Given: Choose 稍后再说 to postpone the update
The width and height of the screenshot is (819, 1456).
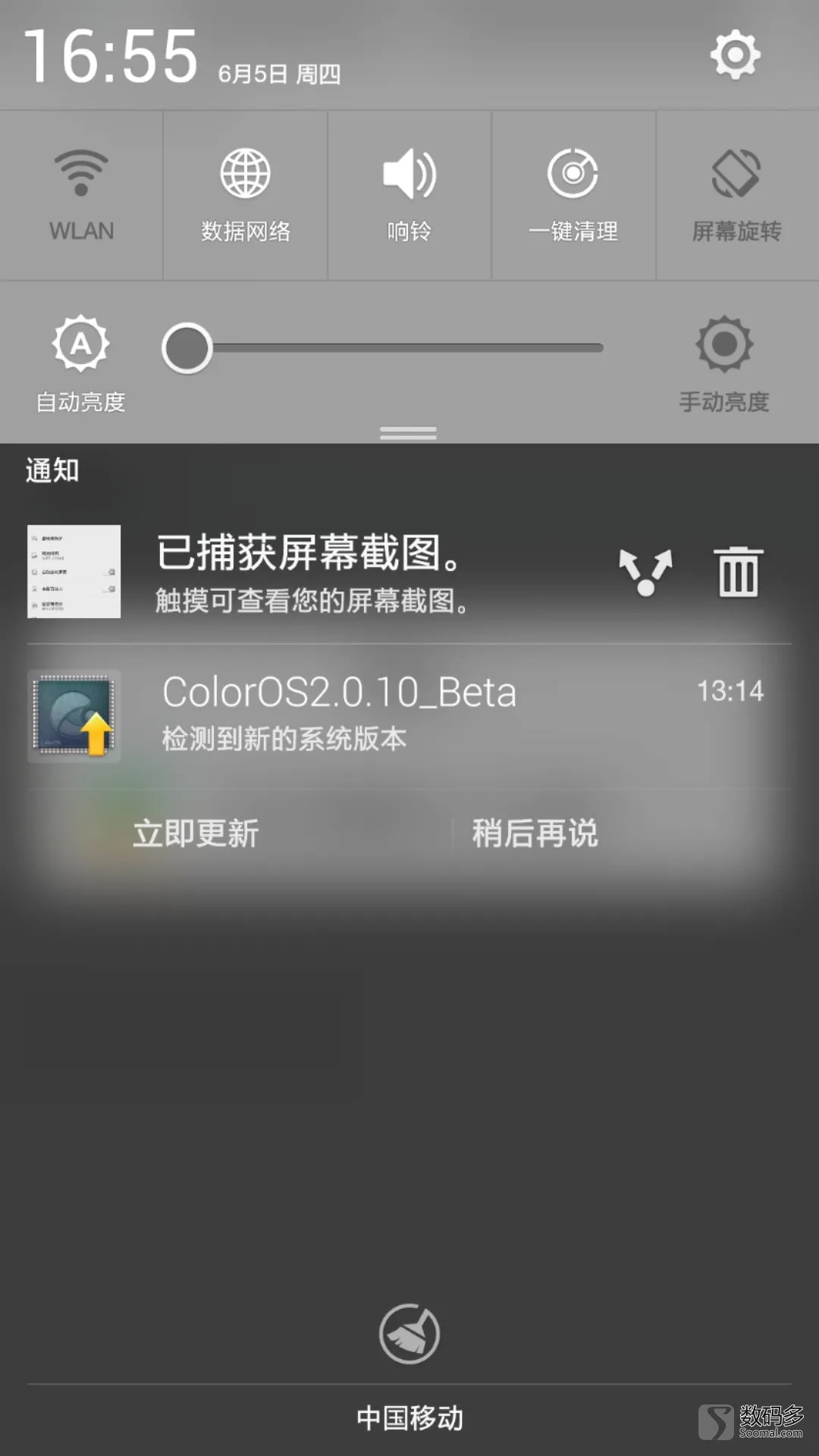Looking at the screenshot, I should [535, 833].
